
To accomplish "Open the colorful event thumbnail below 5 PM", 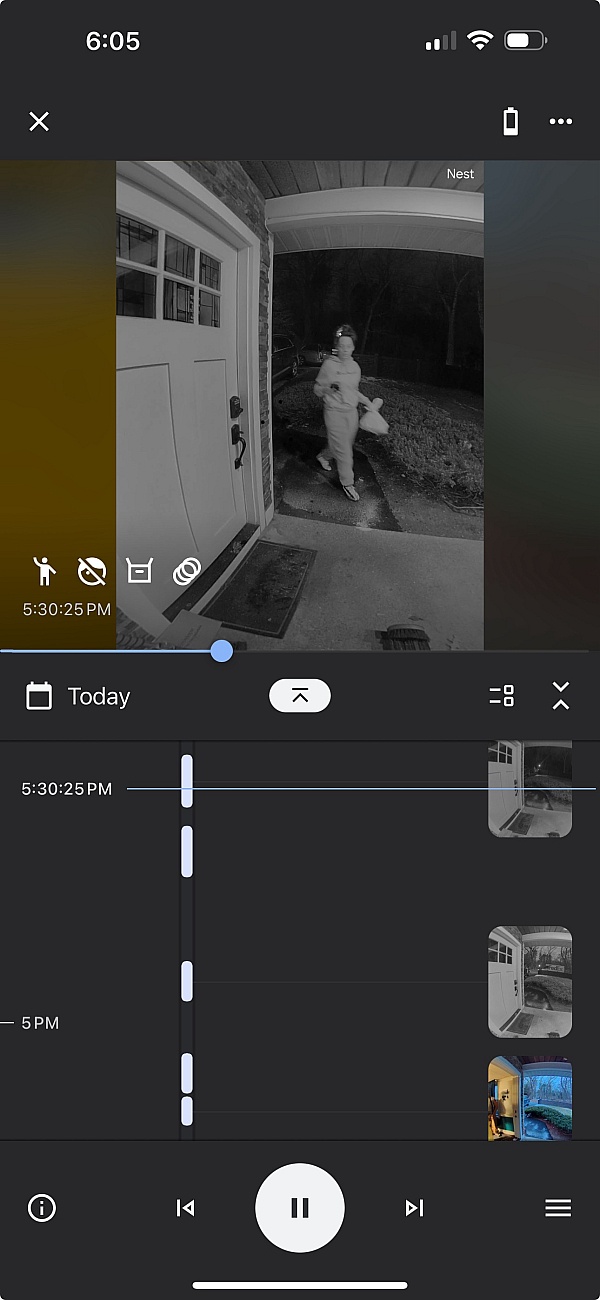I will point(530,1098).
